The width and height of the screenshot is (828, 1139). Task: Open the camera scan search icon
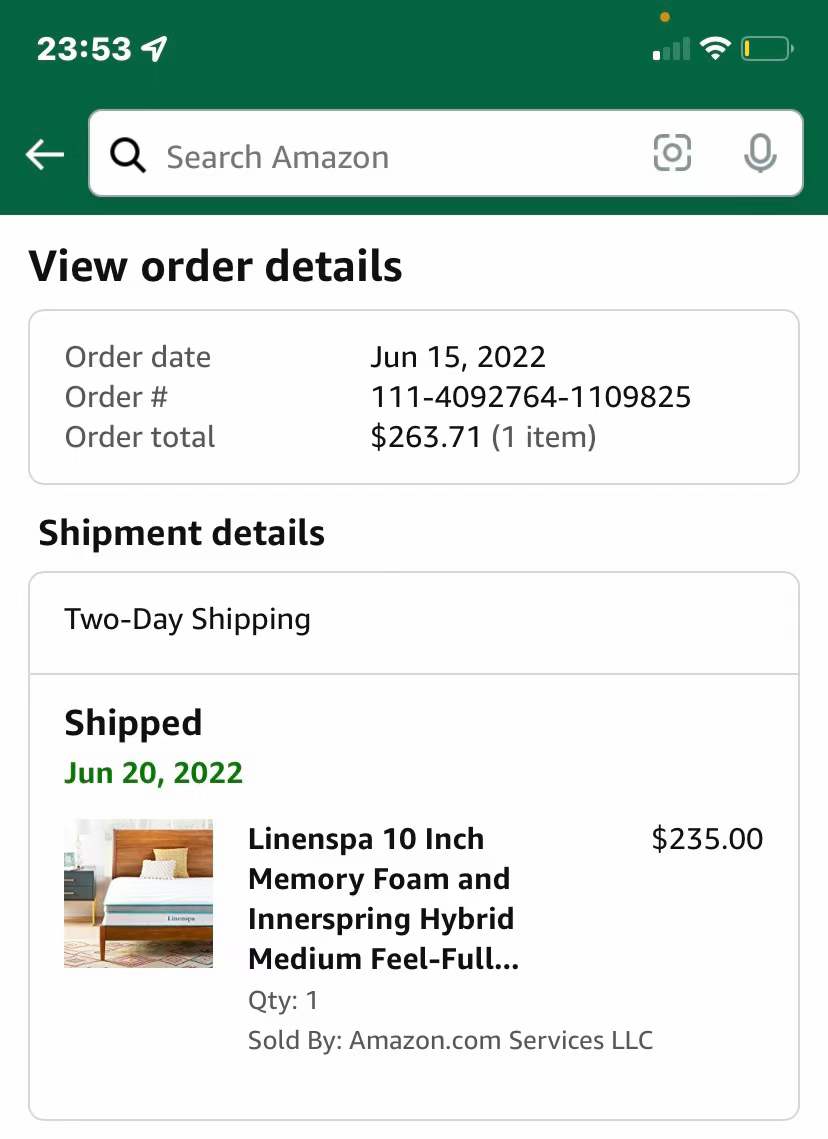672,154
